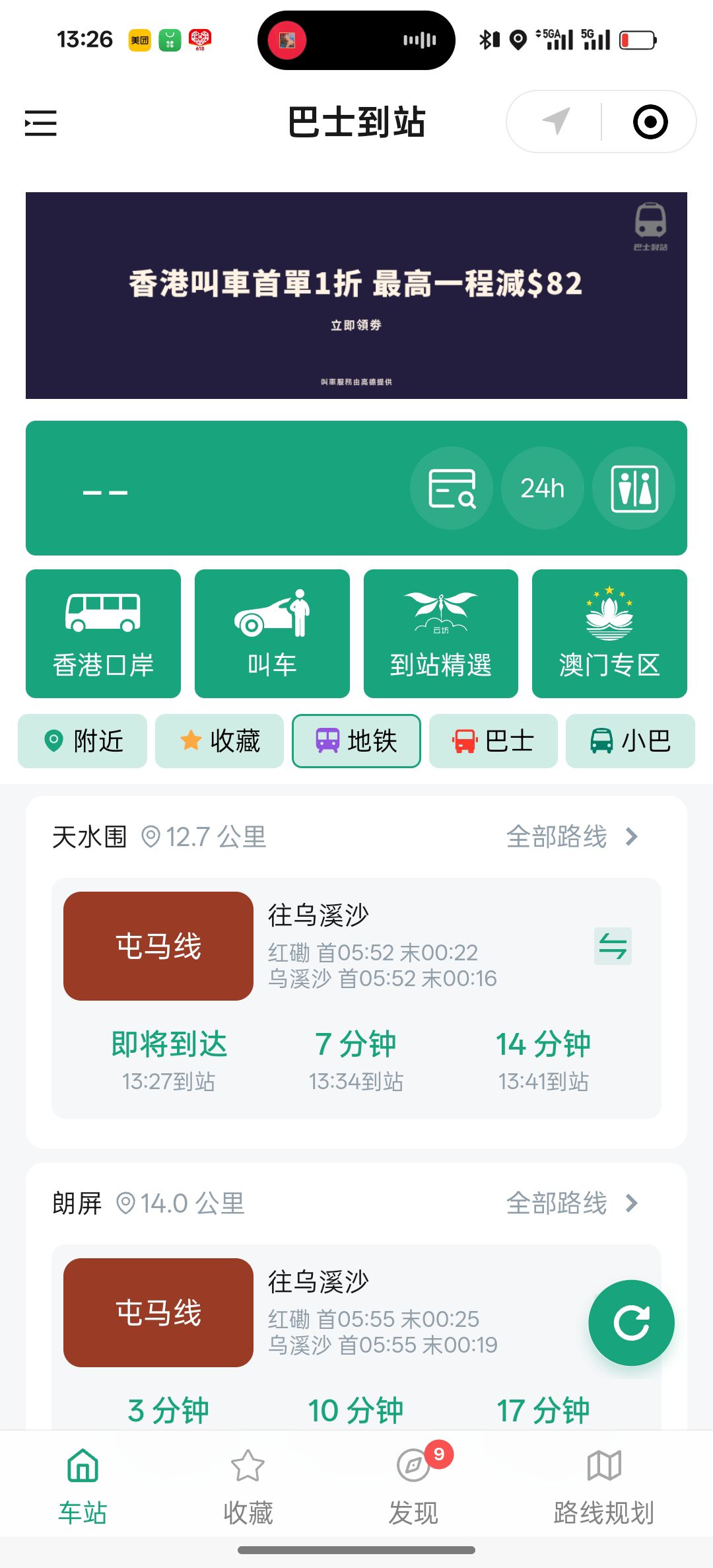The height and width of the screenshot is (1568, 713).
Task: Select the 附近 filter chip
Action: 83,741
